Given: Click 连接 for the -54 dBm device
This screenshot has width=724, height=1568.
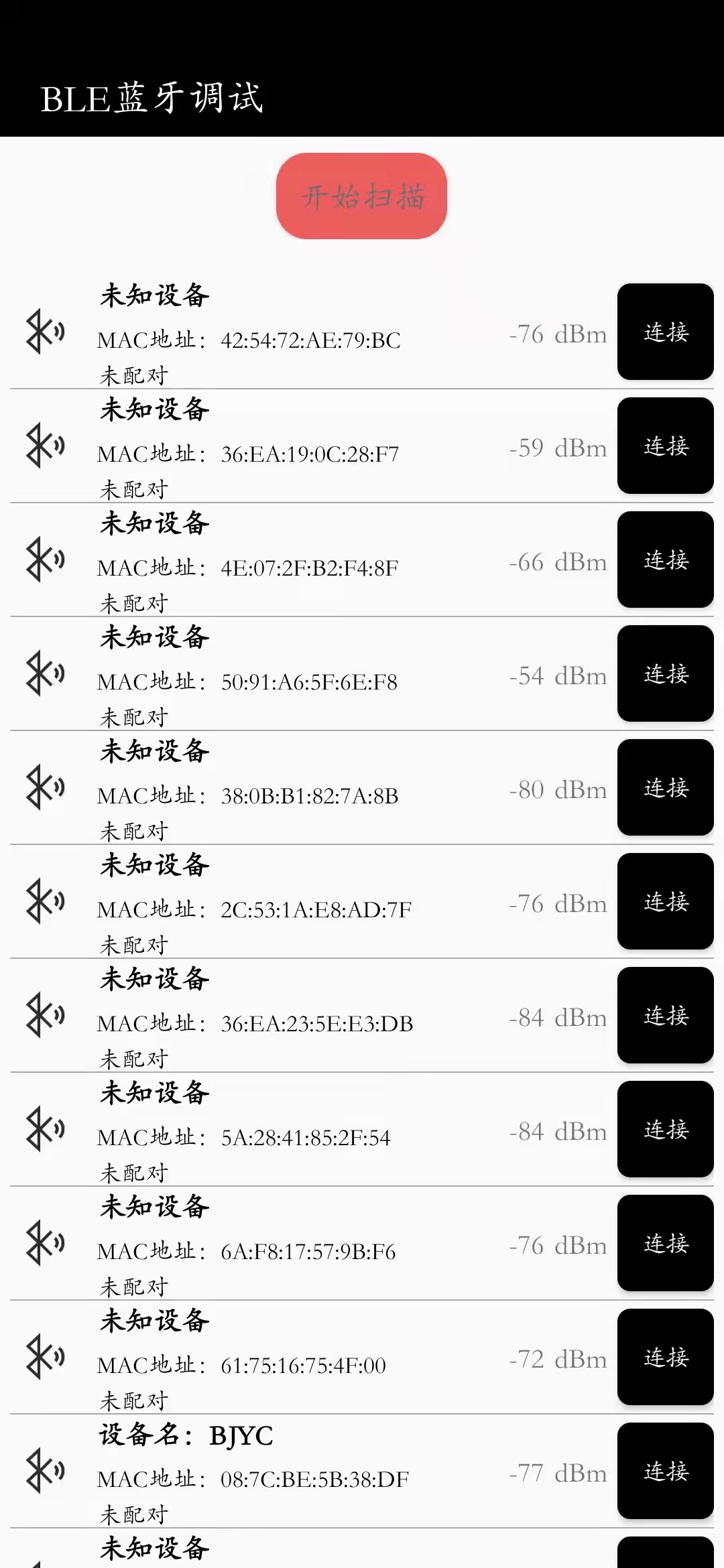Looking at the screenshot, I should click(665, 675).
